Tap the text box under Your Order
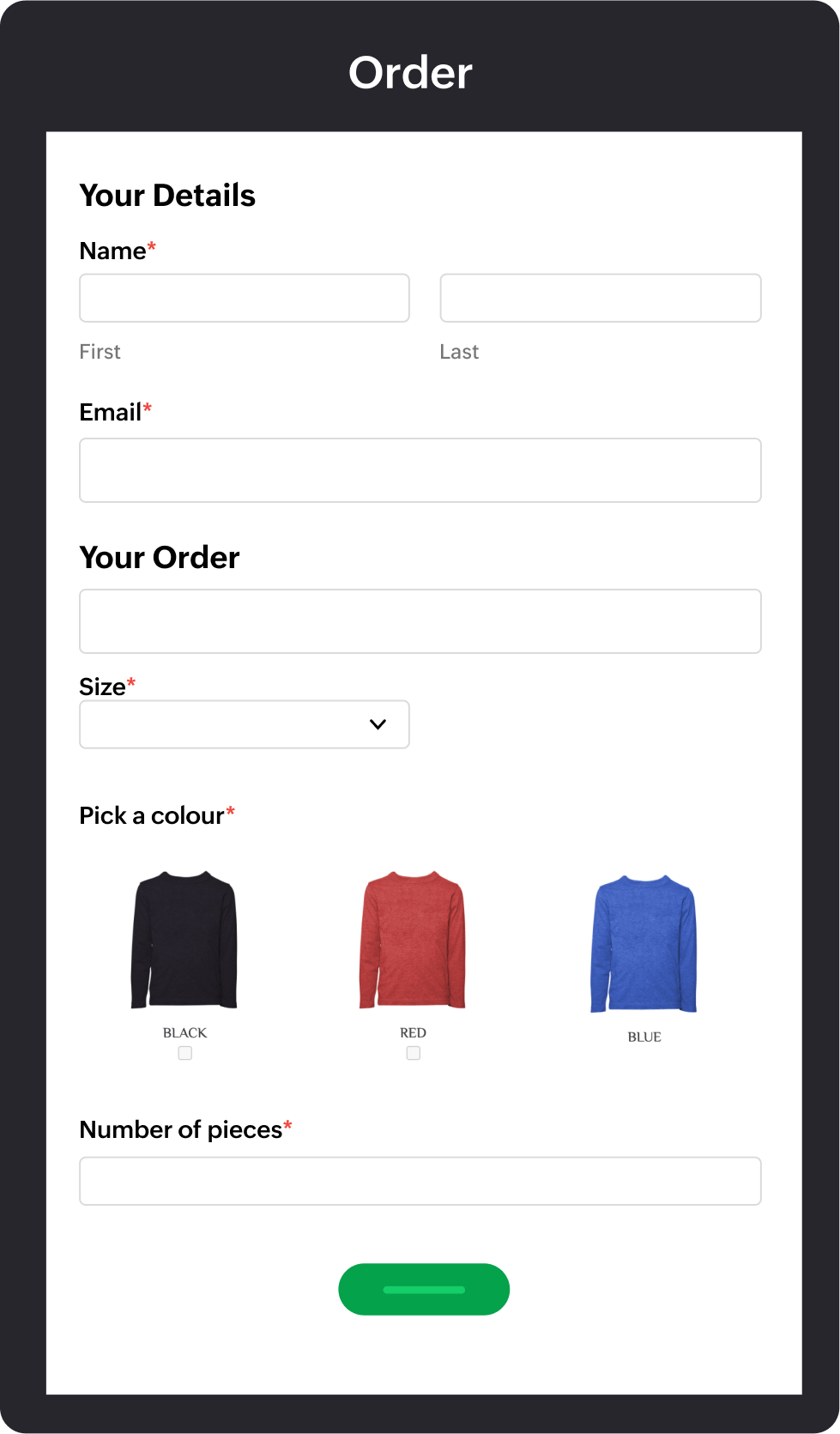This screenshot has width=840, height=1434. 420,621
